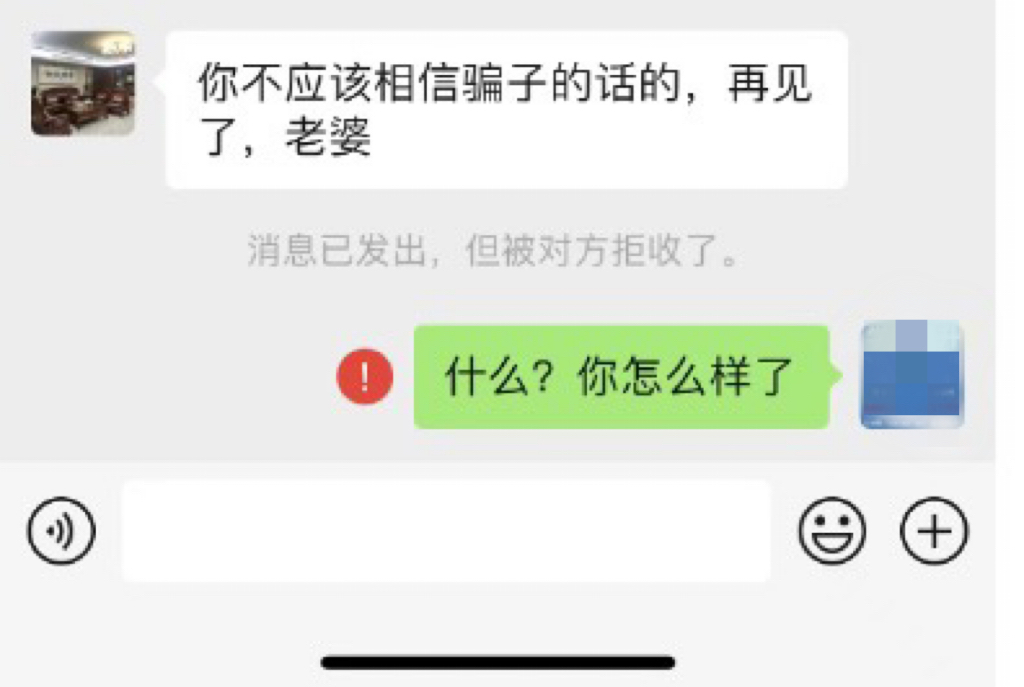1024x687 pixels.
Task: Open the contact's avatar with furniture photo
Action: [x=83, y=83]
